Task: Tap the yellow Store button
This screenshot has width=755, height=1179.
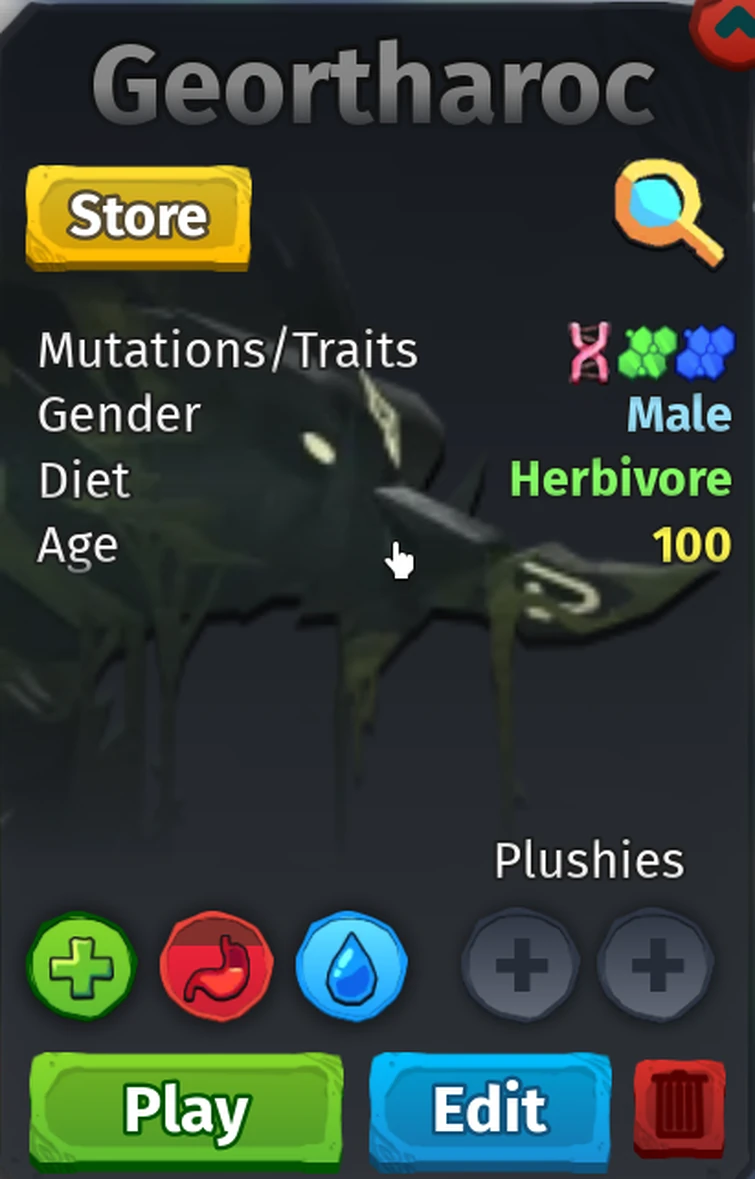Action: click(138, 217)
